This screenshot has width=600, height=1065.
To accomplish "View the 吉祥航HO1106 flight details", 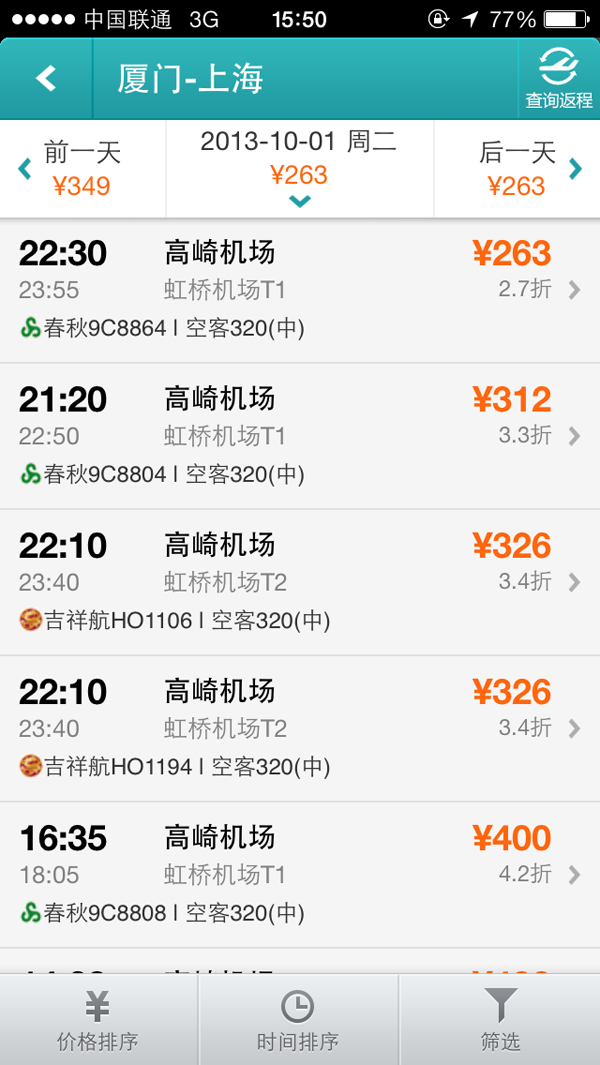I will click(299, 583).
